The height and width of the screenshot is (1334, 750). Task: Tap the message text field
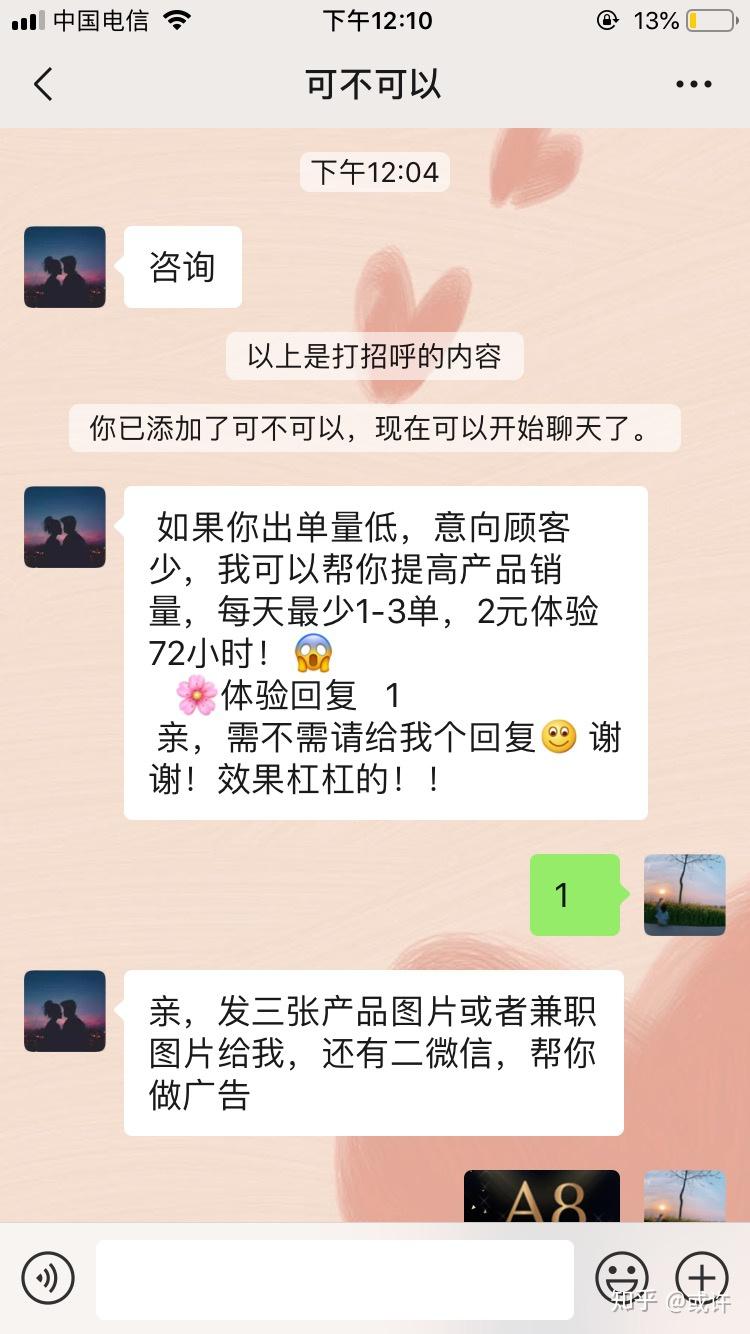click(x=335, y=1279)
